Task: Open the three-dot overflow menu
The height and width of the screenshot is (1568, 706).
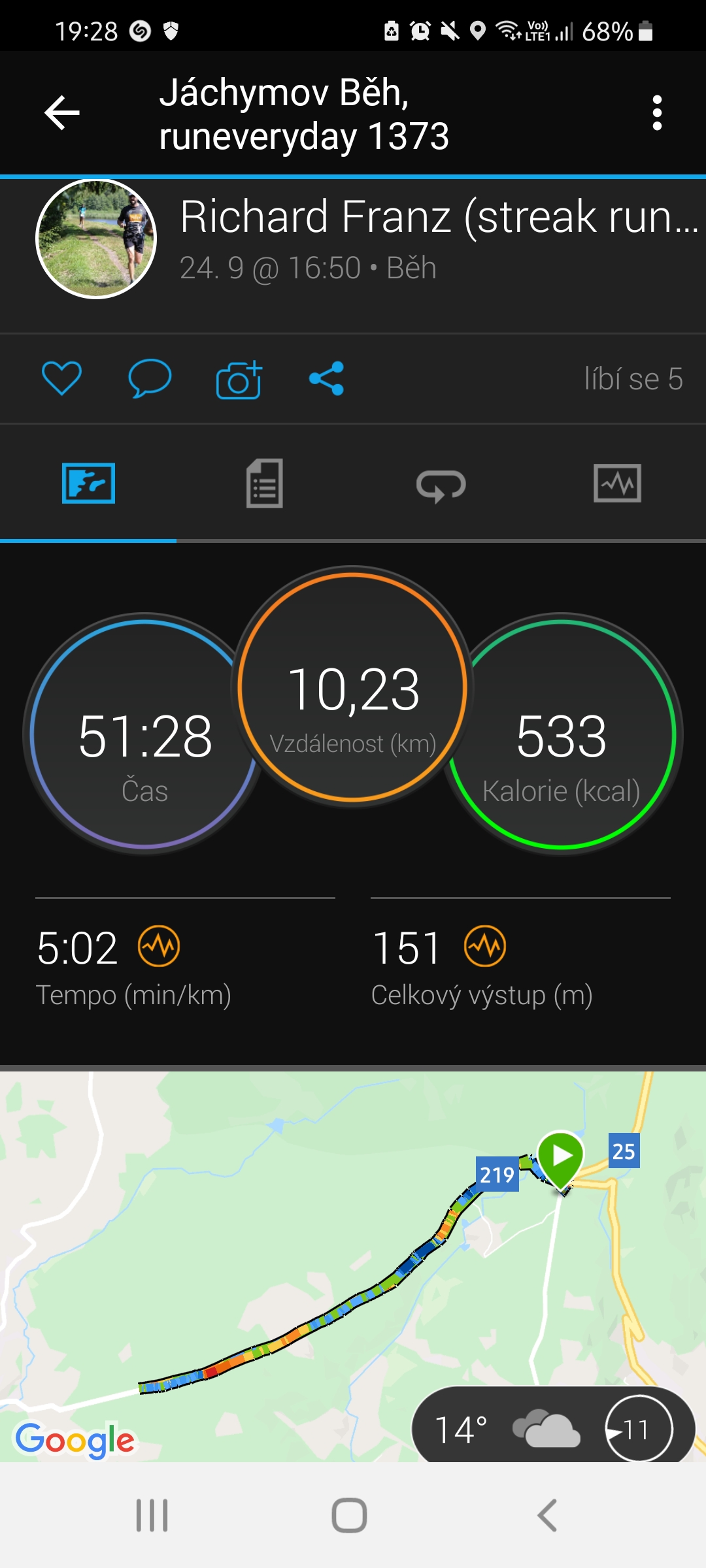Action: [x=657, y=113]
